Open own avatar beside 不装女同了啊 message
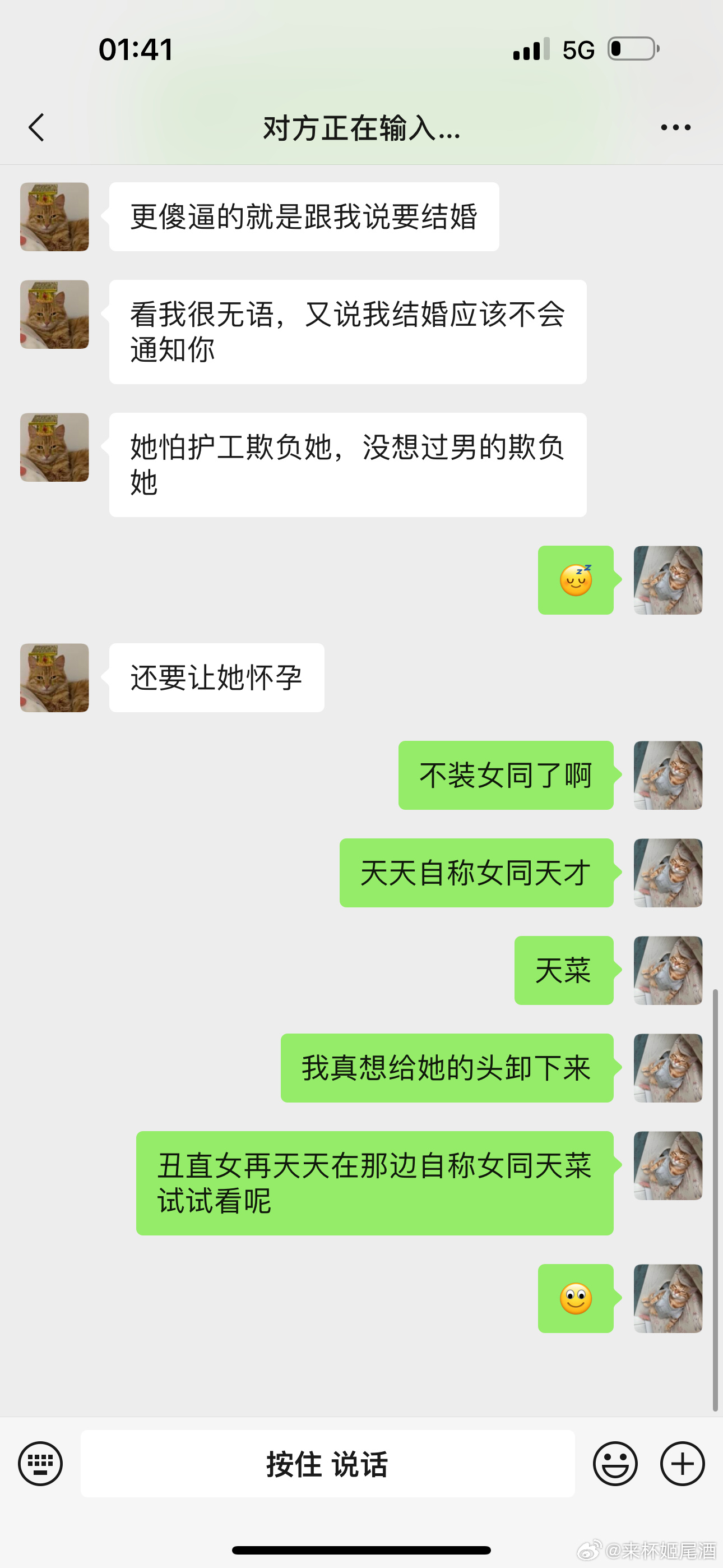723x1568 pixels. pyautogui.click(x=668, y=775)
